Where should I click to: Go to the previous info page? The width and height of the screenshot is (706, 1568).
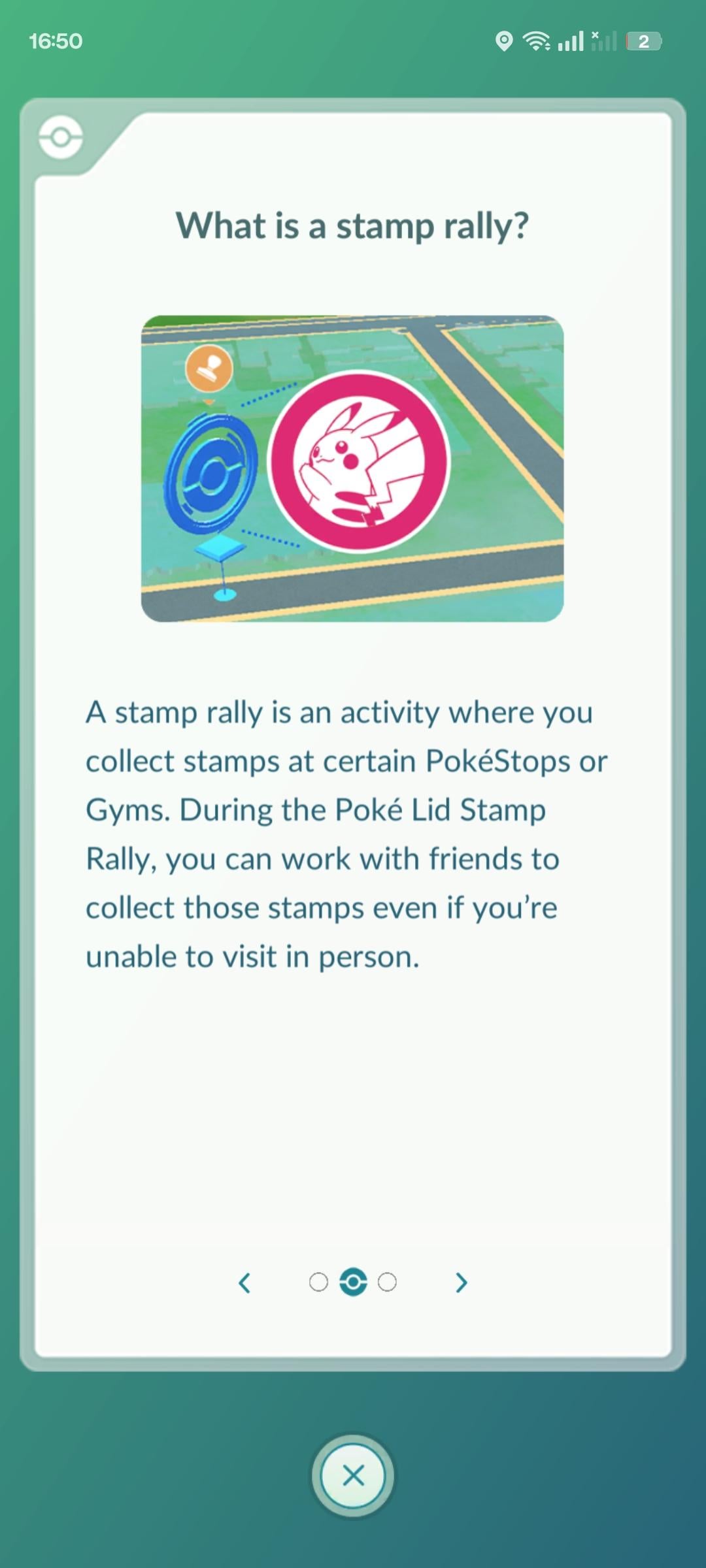[245, 1283]
